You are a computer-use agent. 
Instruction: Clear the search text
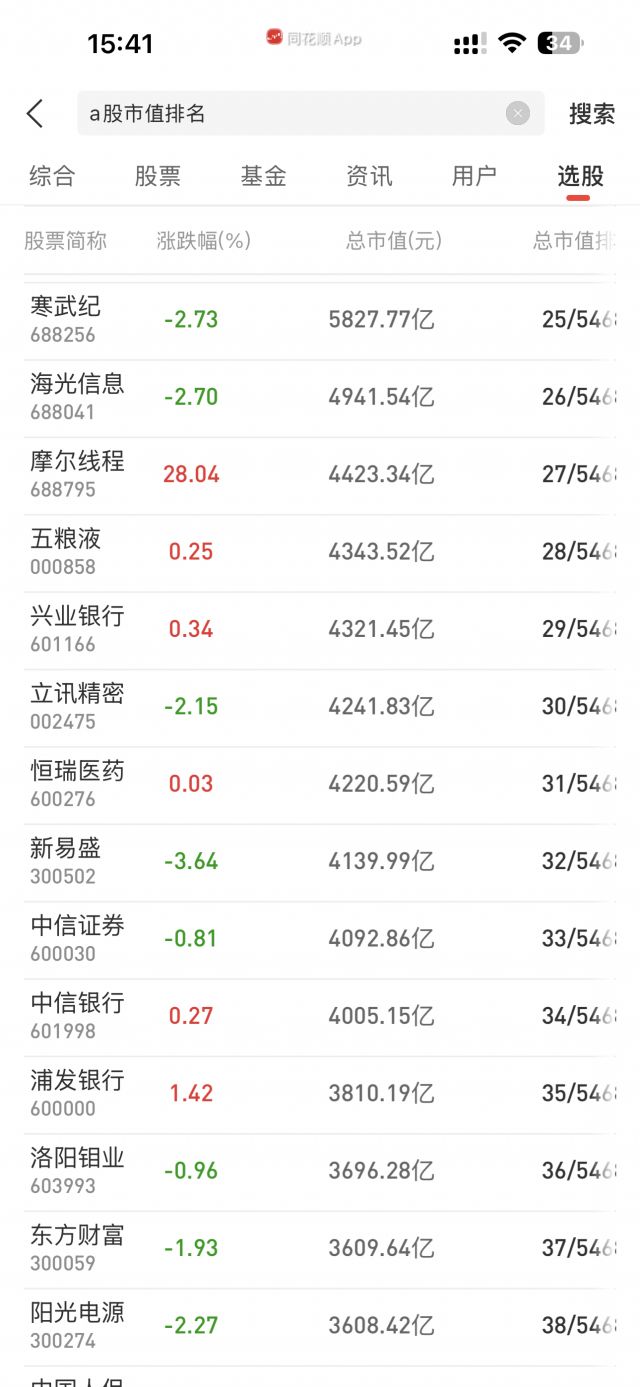point(517,114)
